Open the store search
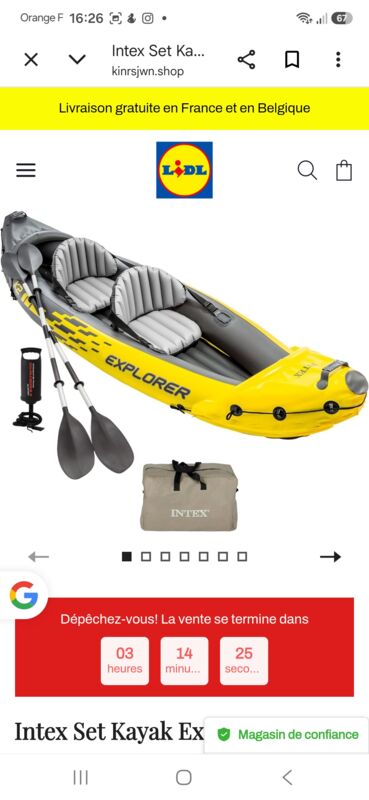Image resolution: width=369 pixels, height=800 pixels. (307, 170)
